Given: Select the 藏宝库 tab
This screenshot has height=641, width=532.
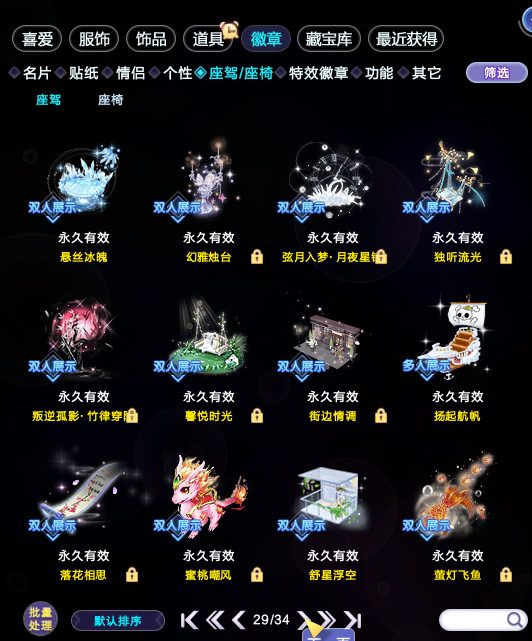Looking at the screenshot, I should pos(329,39).
